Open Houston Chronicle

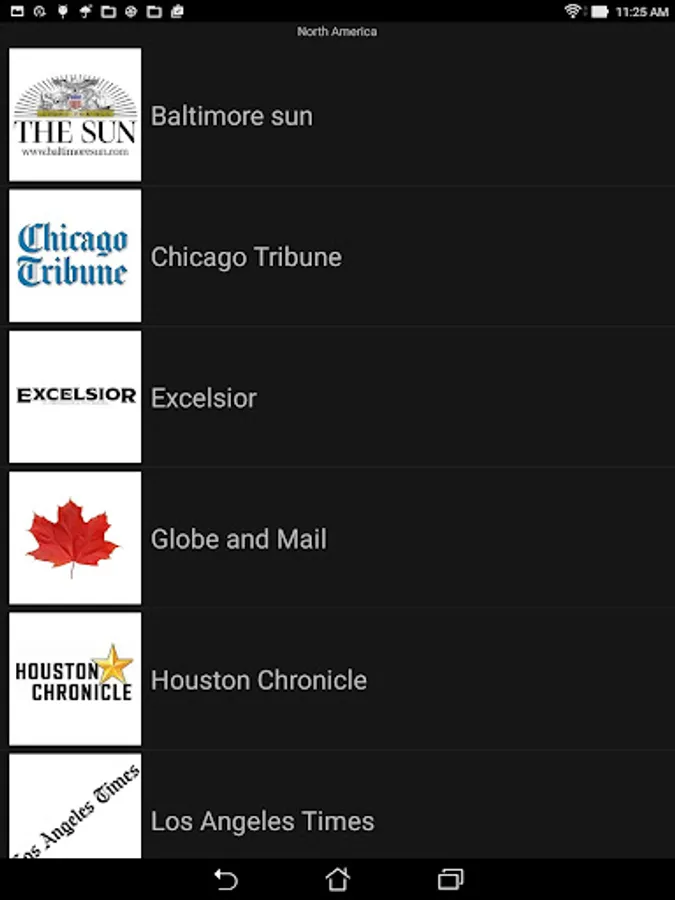259,680
